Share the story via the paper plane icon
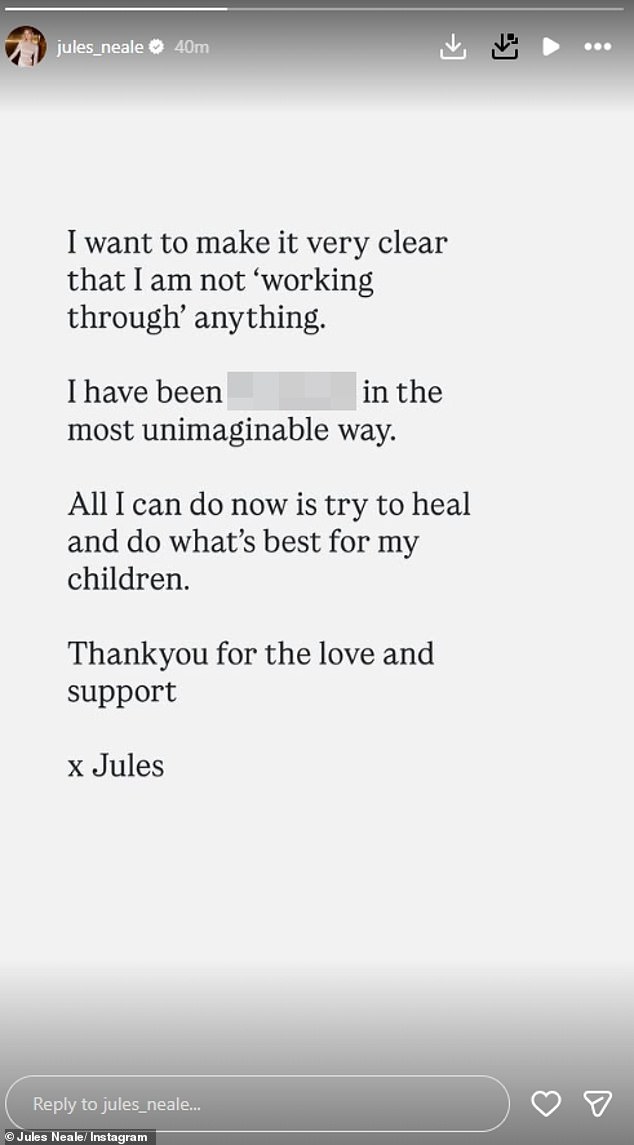Viewport: 634px width, 1145px height. (x=597, y=1104)
